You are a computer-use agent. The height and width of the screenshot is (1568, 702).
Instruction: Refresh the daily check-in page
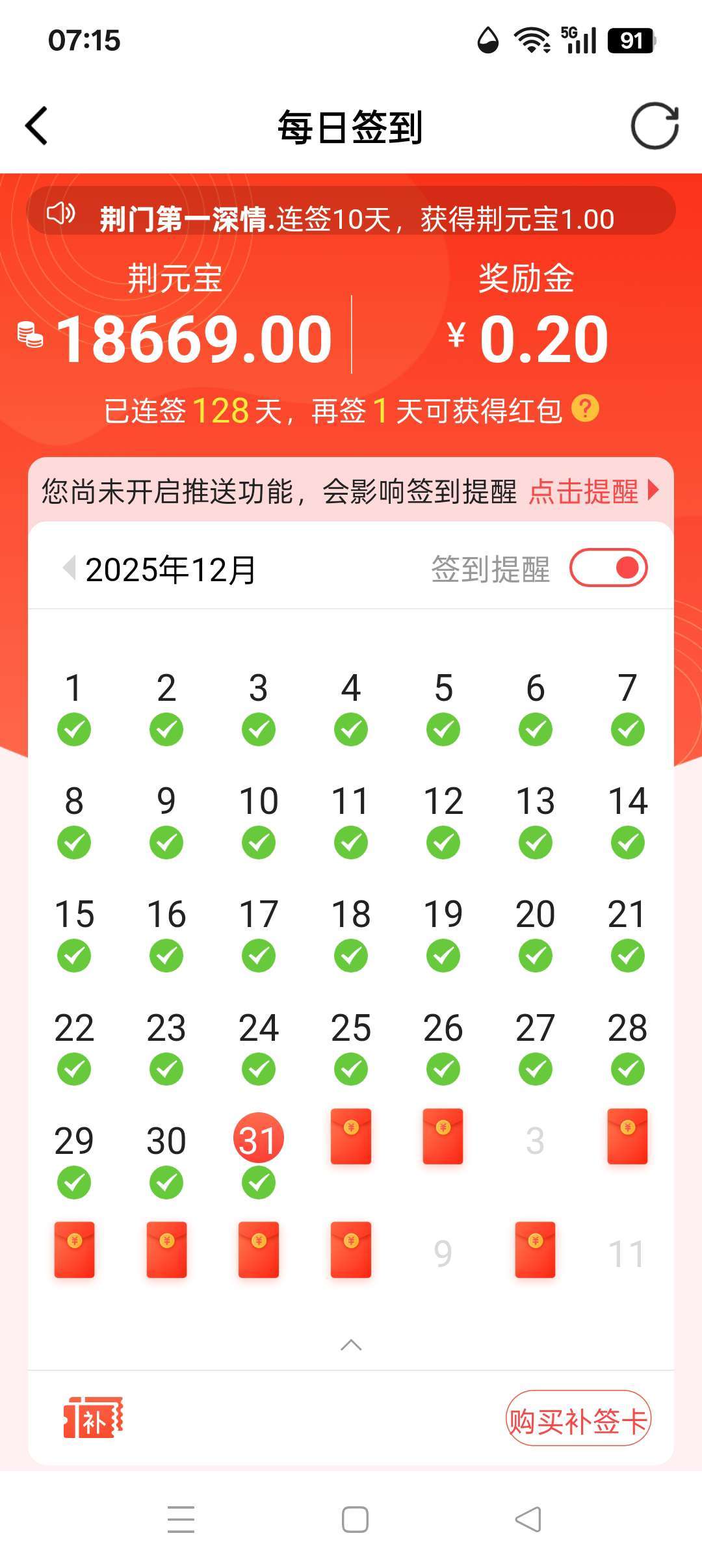point(655,125)
